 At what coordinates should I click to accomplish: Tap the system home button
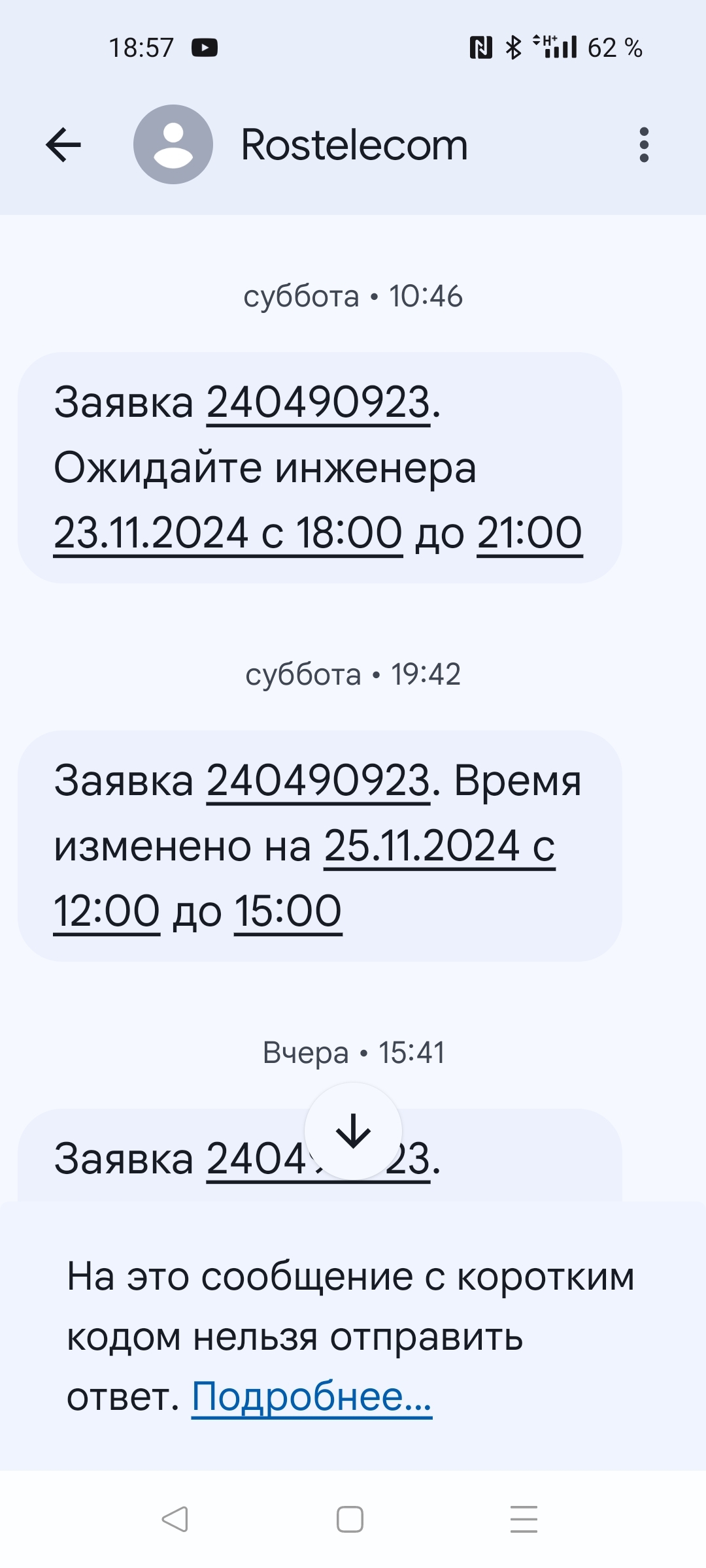(x=350, y=1519)
